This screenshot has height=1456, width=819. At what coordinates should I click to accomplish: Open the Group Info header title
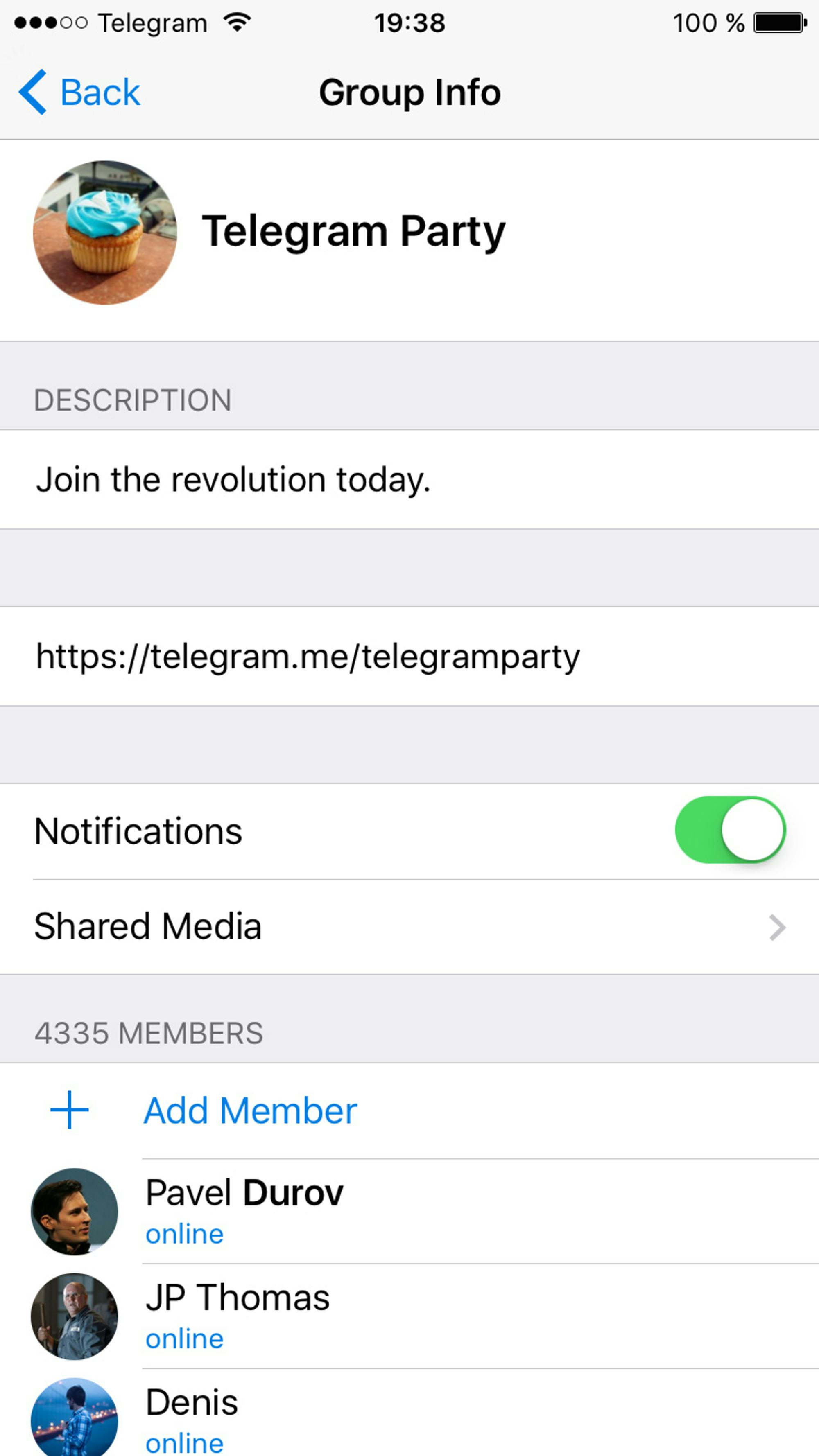409,92
